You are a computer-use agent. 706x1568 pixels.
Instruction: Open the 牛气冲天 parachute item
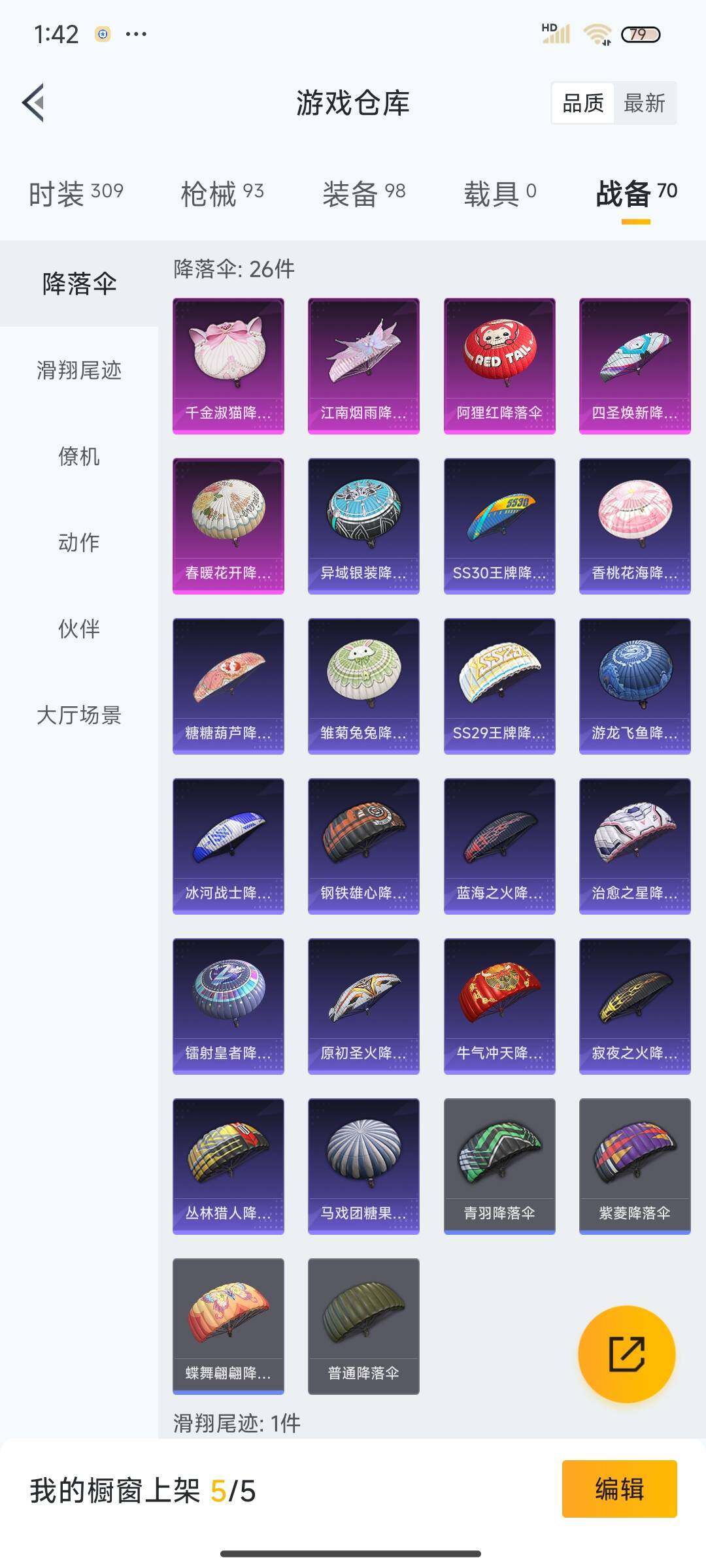499,1006
